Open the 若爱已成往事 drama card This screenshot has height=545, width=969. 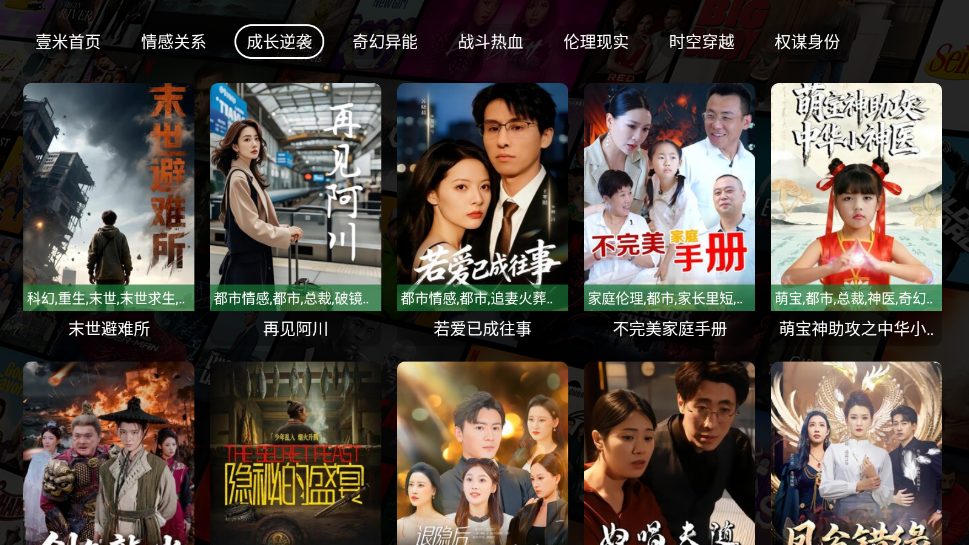click(482, 196)
